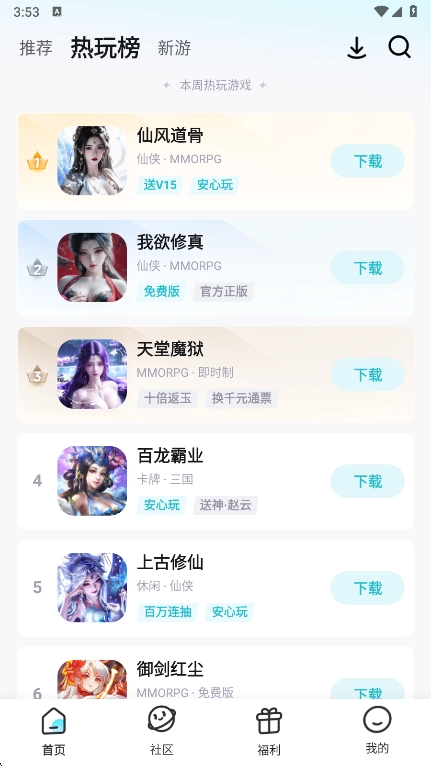Viewport: 431px width, 766px height.
Task: Open the 我欲修真 game card
Action: tap(216, 268)
